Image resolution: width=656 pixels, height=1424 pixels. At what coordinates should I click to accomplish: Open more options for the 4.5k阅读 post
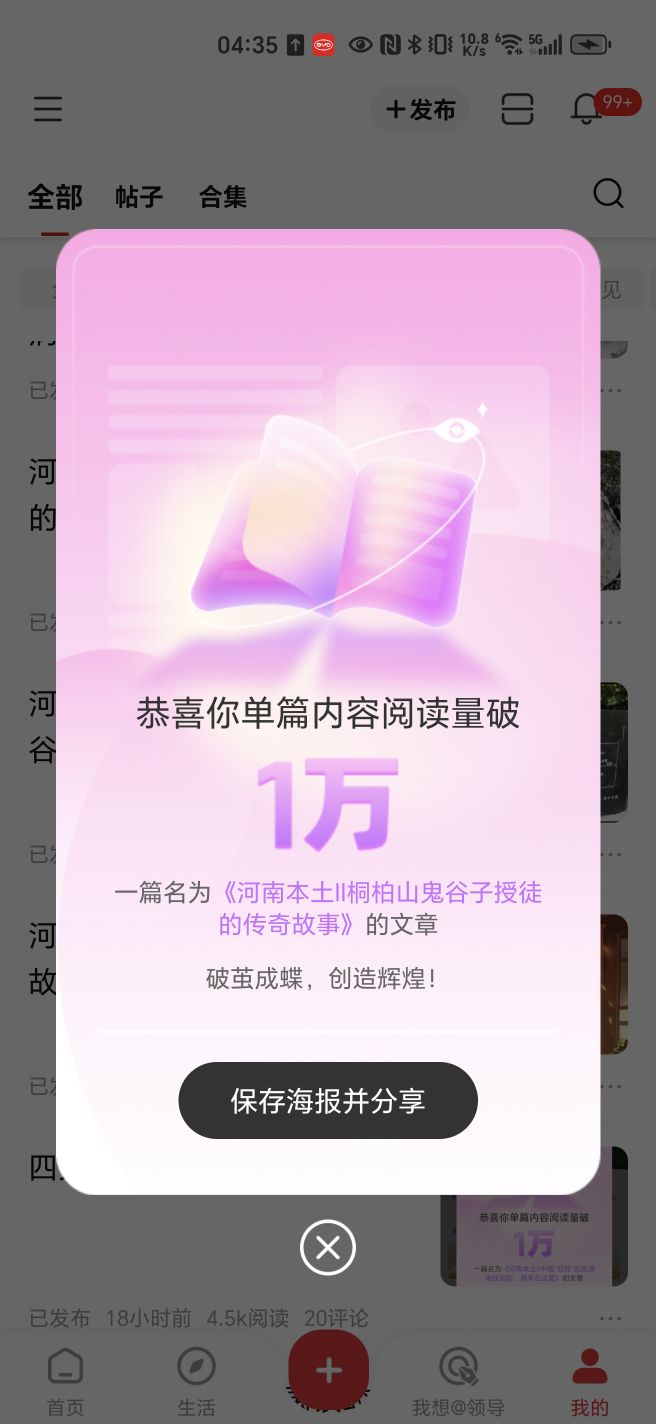coord(610,1318)
